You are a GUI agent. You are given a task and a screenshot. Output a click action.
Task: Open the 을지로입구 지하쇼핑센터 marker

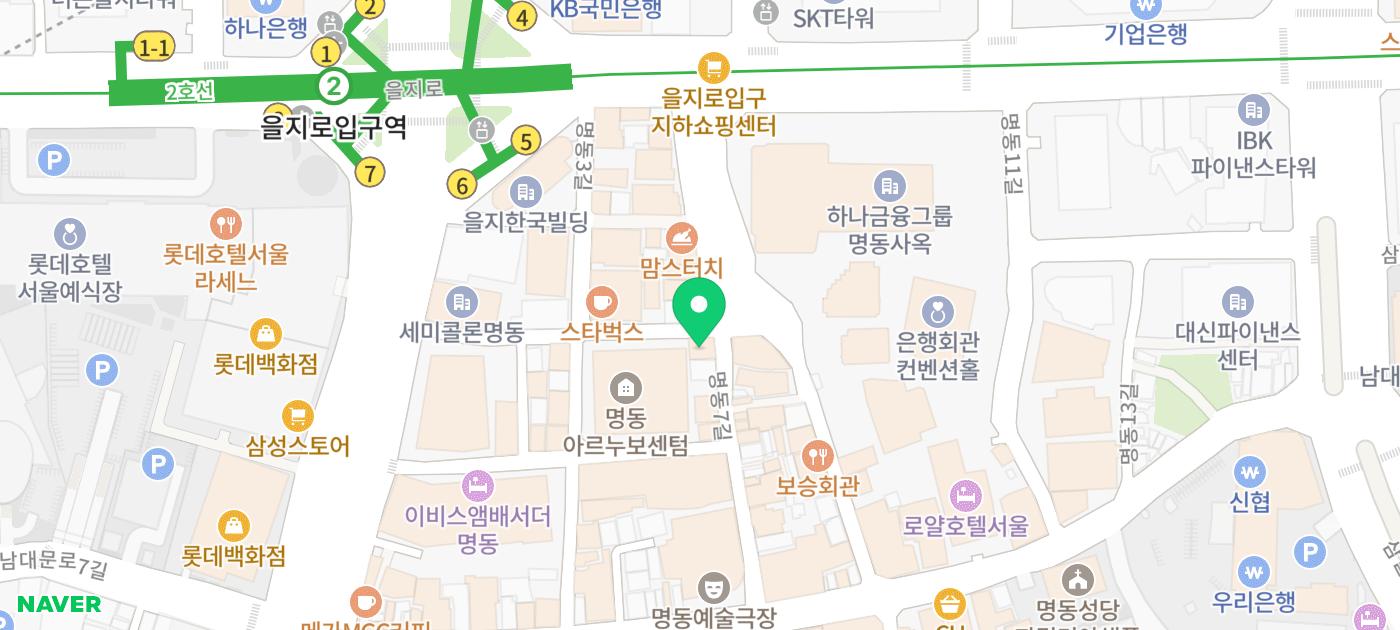click(x=713, y=69)
